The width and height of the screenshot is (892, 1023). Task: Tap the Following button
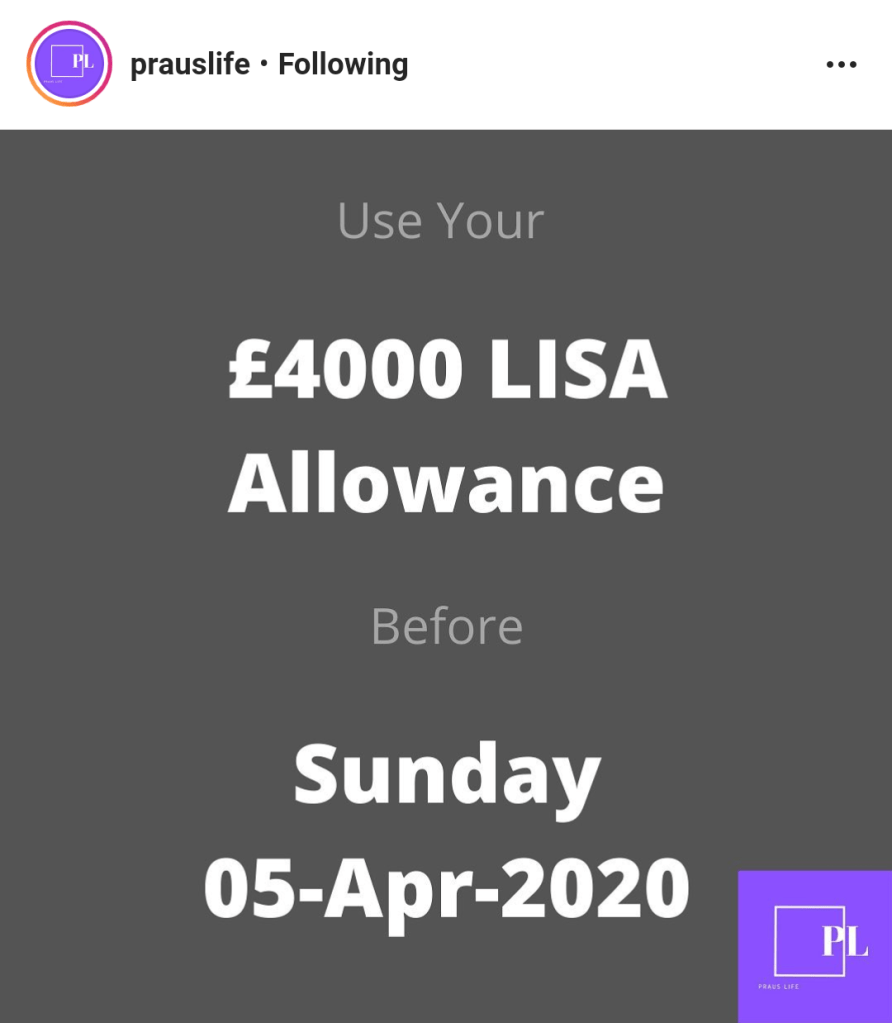pyautogui.click(x=343, y=64)
